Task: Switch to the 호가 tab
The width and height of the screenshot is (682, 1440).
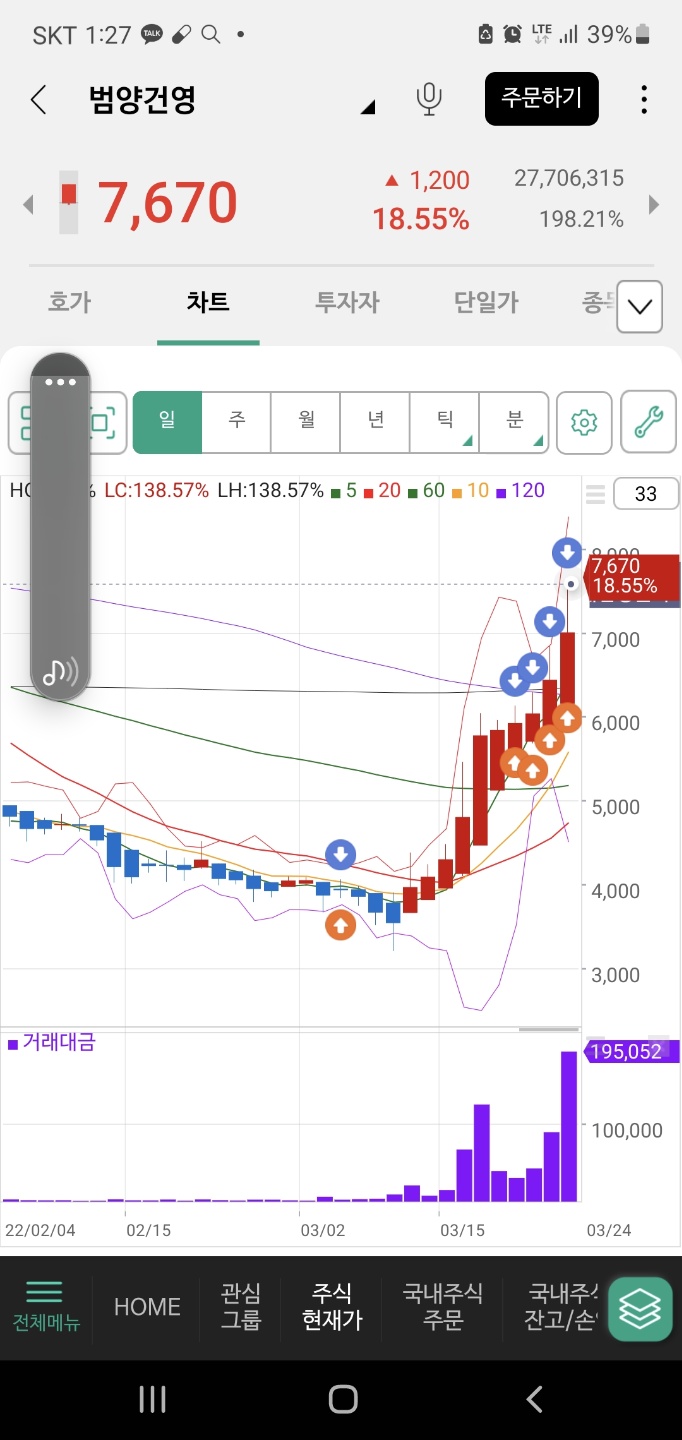Action: pos(69,301)
